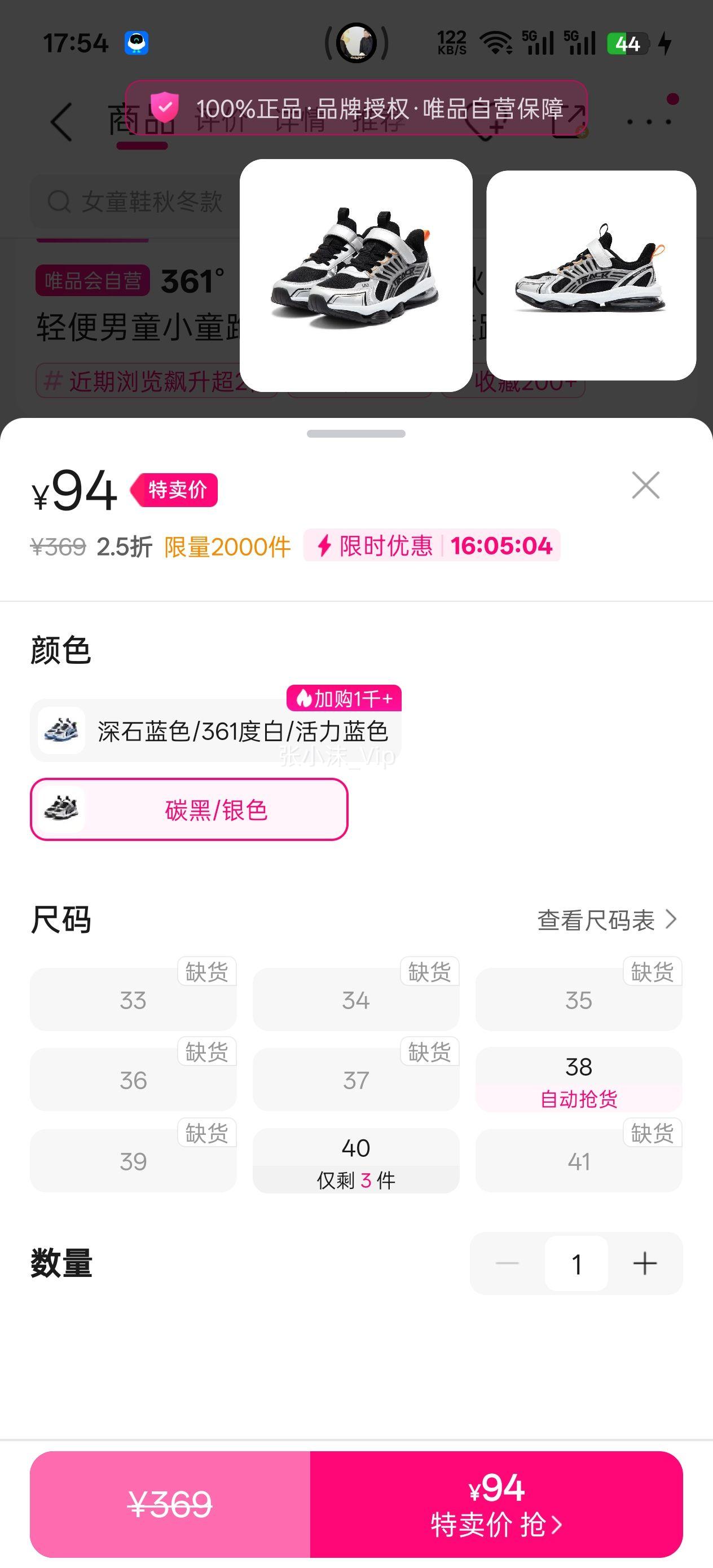Viewport: 713px width, 1568px height.
Task: Tap the fire badge showing 加购1千+
Action: pos(344,699)
